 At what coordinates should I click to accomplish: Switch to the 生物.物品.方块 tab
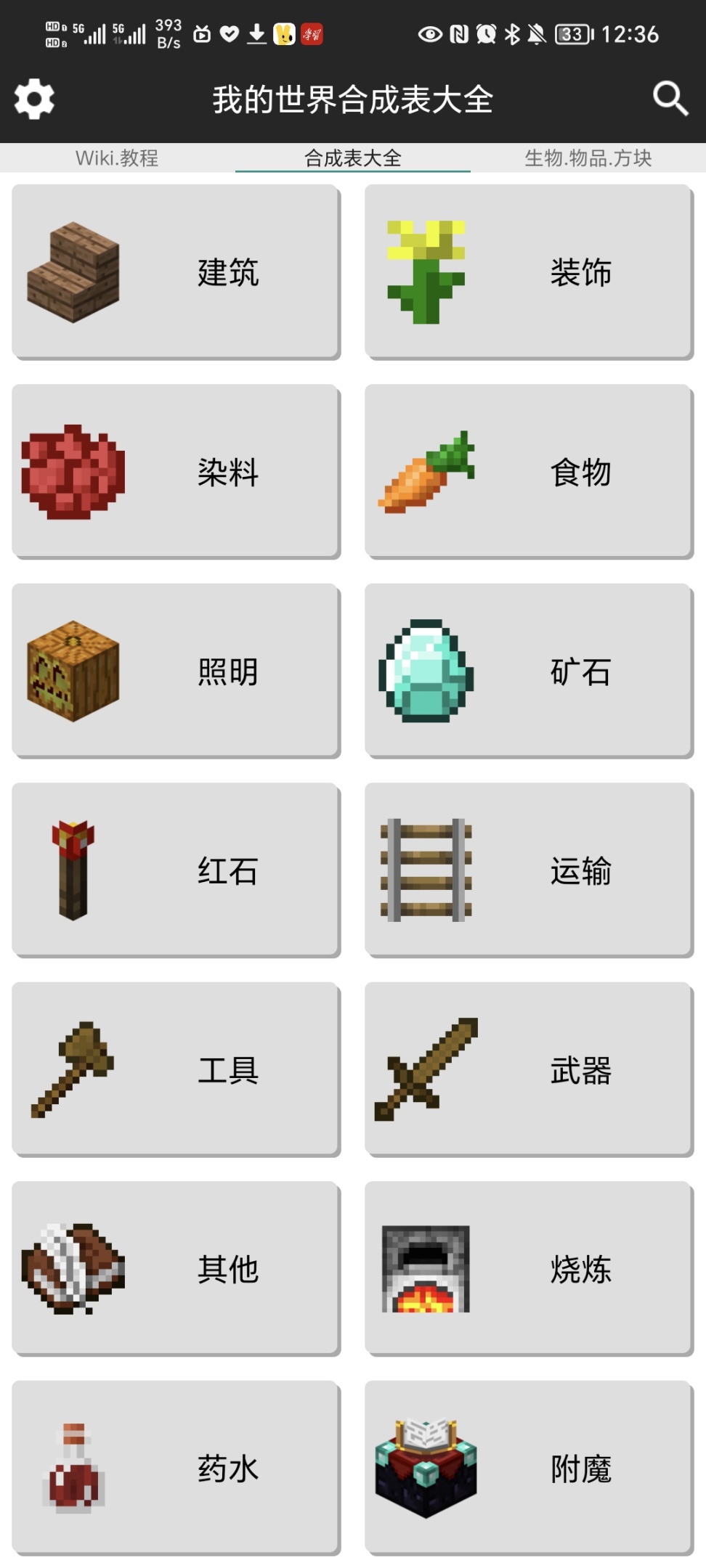[x=588, y=158]
